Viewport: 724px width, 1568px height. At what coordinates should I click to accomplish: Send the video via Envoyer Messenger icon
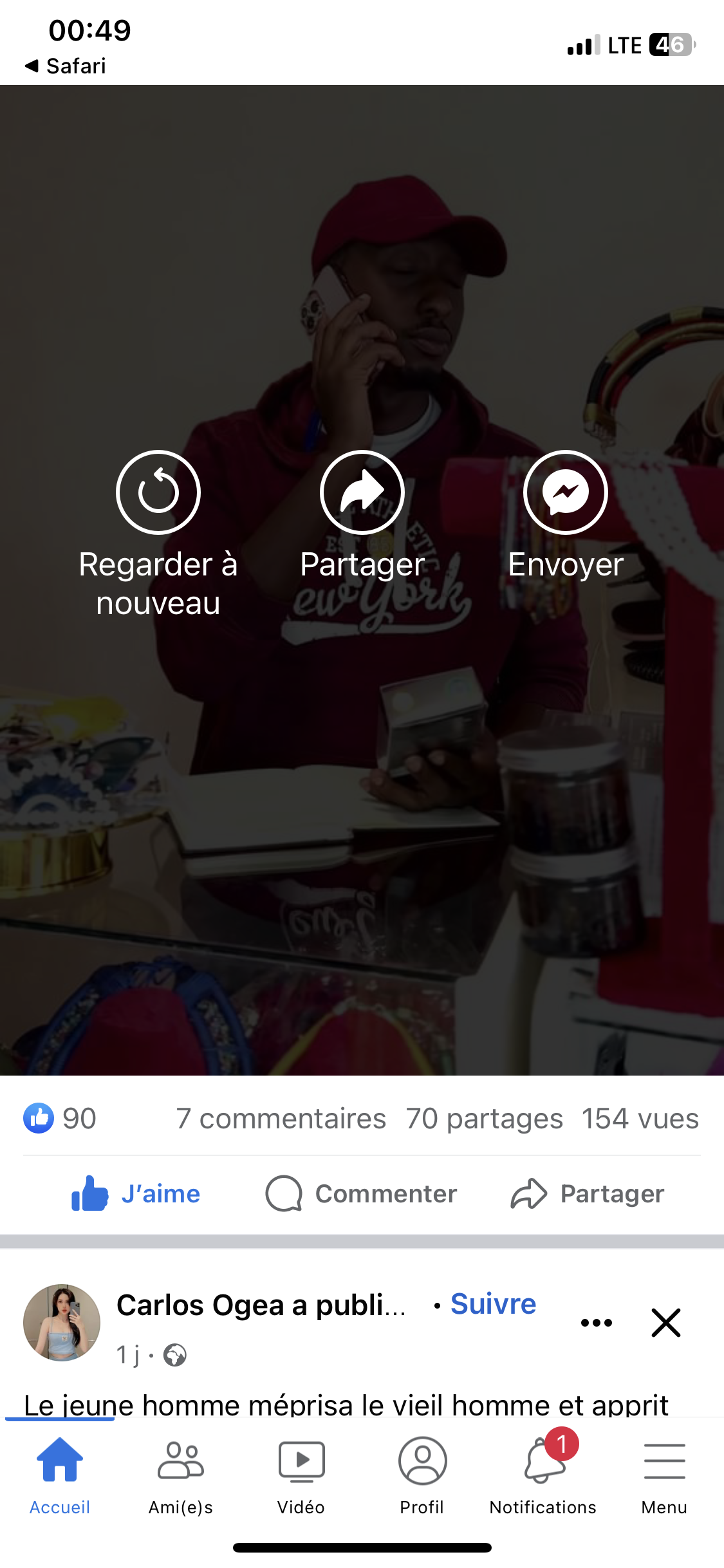click(x=565, y=492)
